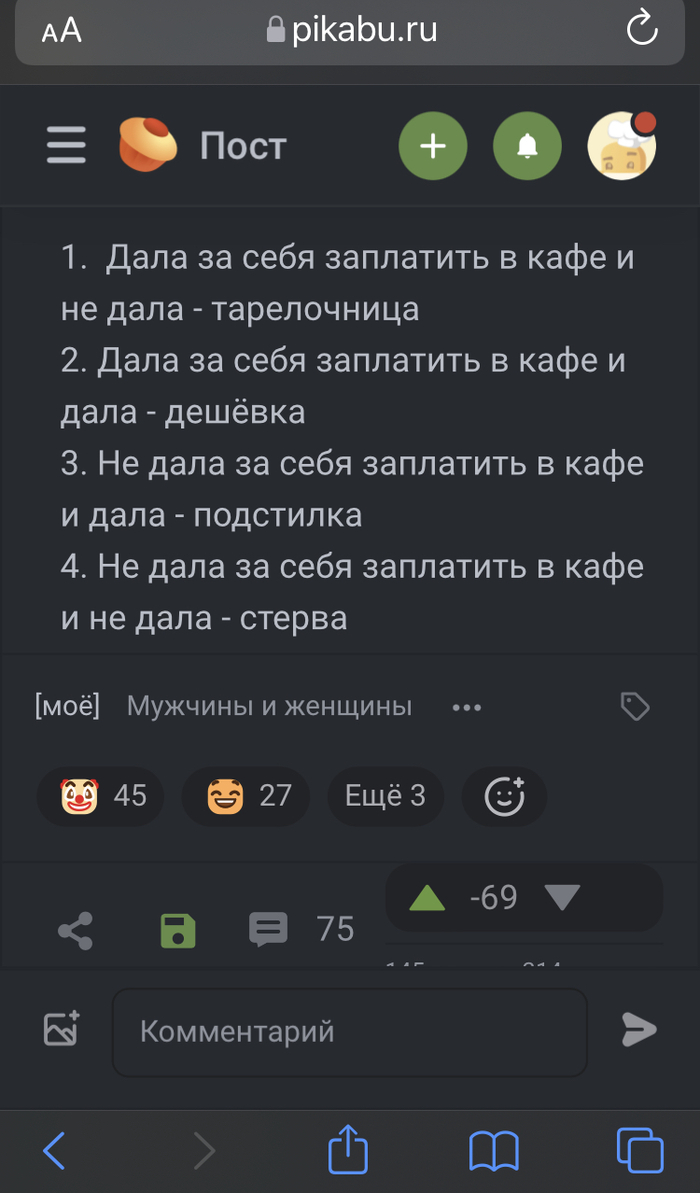
Task: Share this post
Action: pos(76,930)
